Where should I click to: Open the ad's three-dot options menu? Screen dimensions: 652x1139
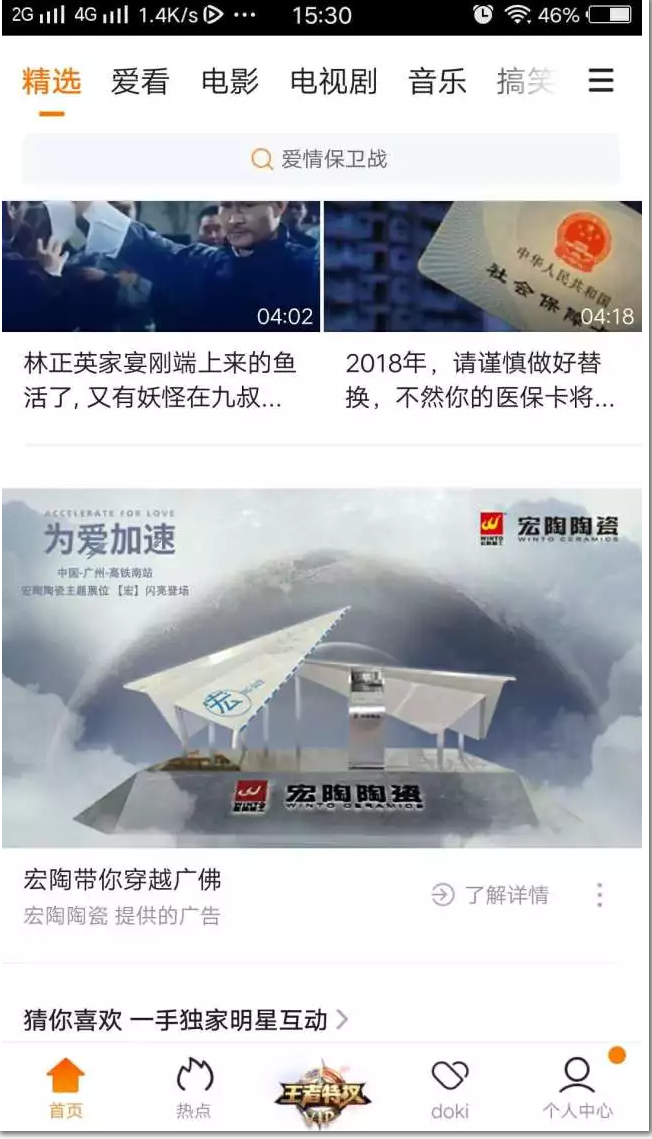600,895
